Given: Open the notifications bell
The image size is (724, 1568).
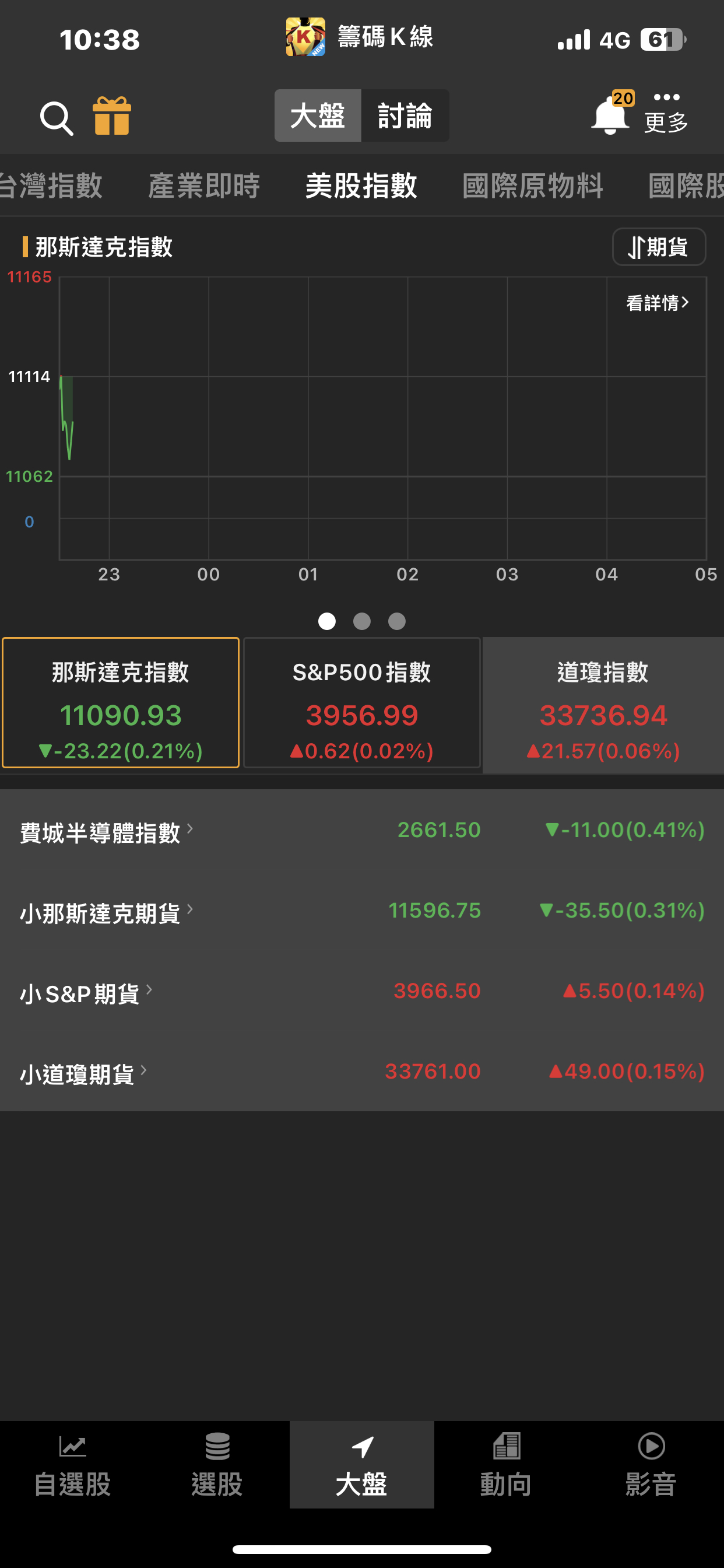Looking at the screenshot, I should click(610, 115).
